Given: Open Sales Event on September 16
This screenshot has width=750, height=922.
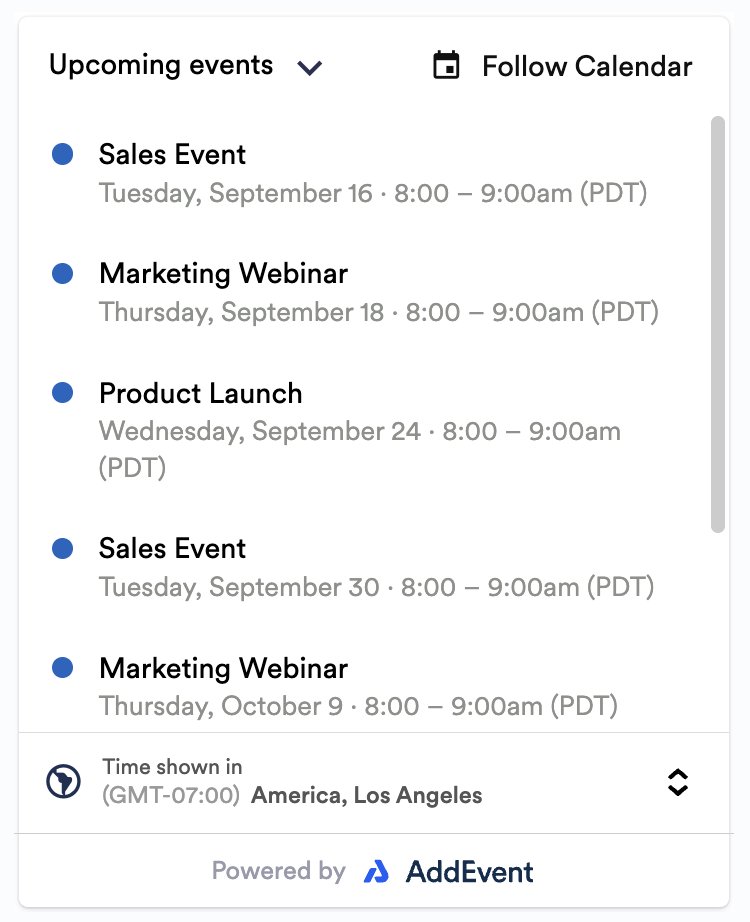Looking at the screenshot, I should (172, 155).
